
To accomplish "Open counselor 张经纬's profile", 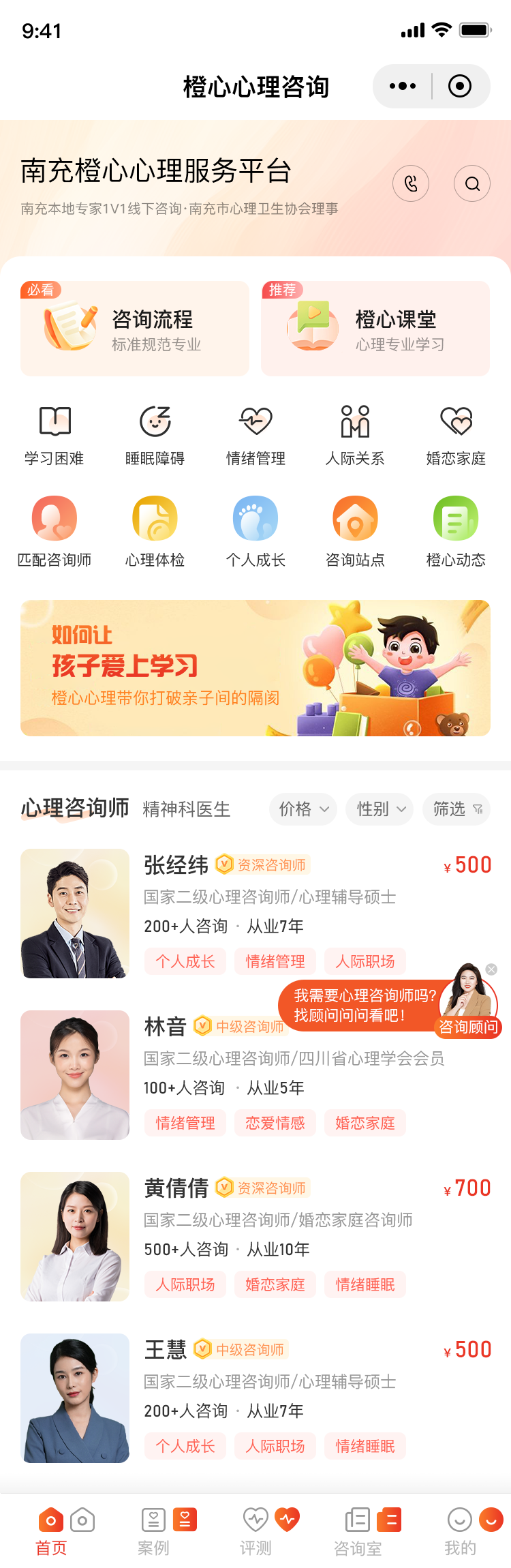I will [176, 865].
